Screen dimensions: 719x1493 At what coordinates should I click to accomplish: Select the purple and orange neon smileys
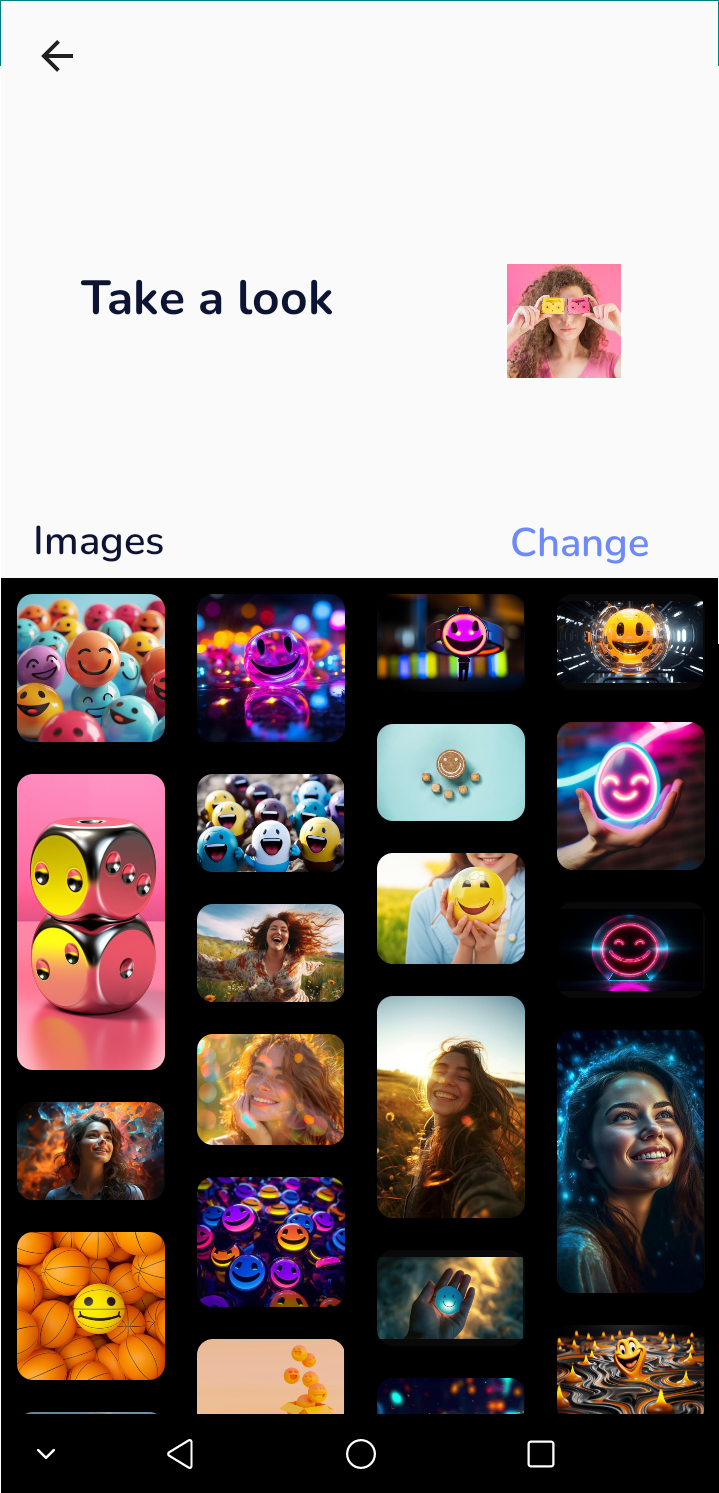point(271,1241)
